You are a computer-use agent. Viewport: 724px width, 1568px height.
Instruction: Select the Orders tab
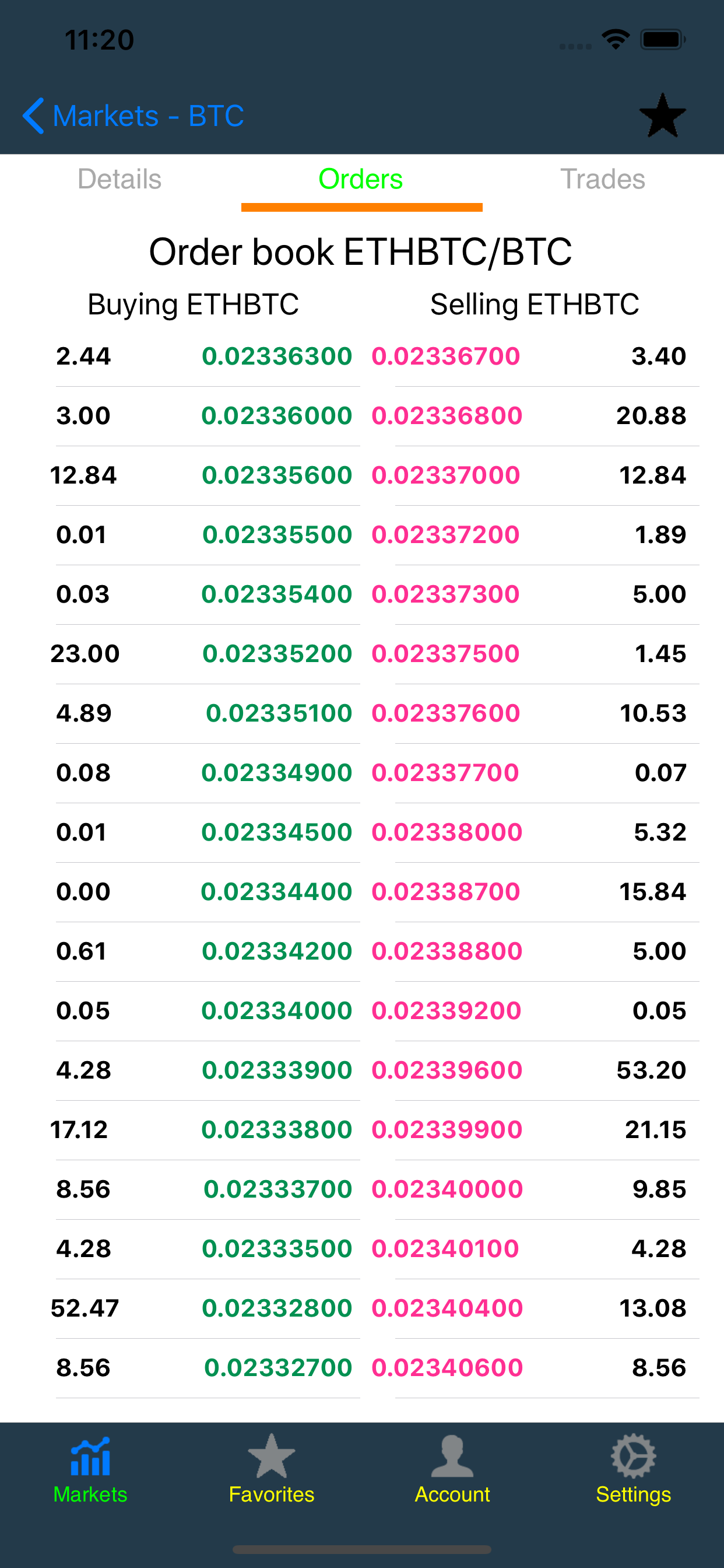(361, 179)
